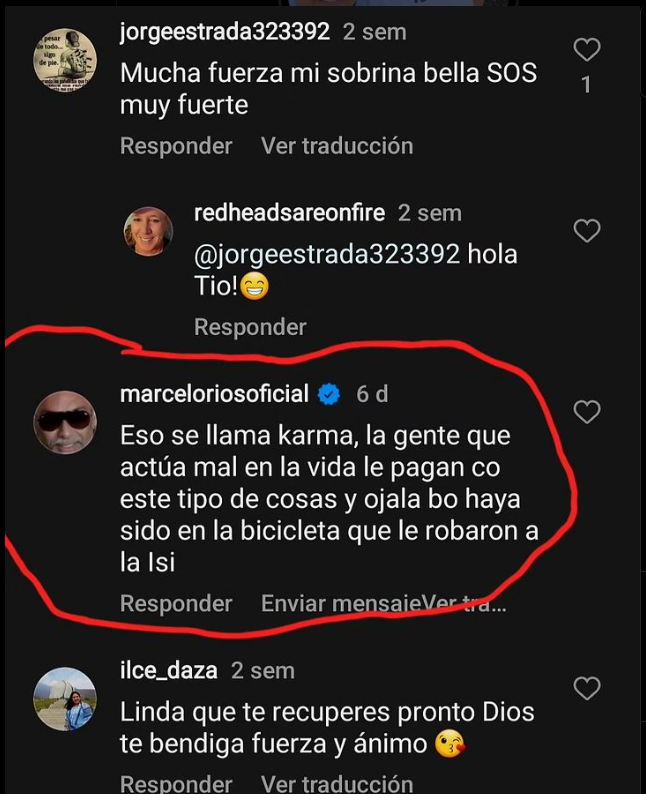View translation of ilce_daza's comment
646x794 pixels.
tap(337, 783)
